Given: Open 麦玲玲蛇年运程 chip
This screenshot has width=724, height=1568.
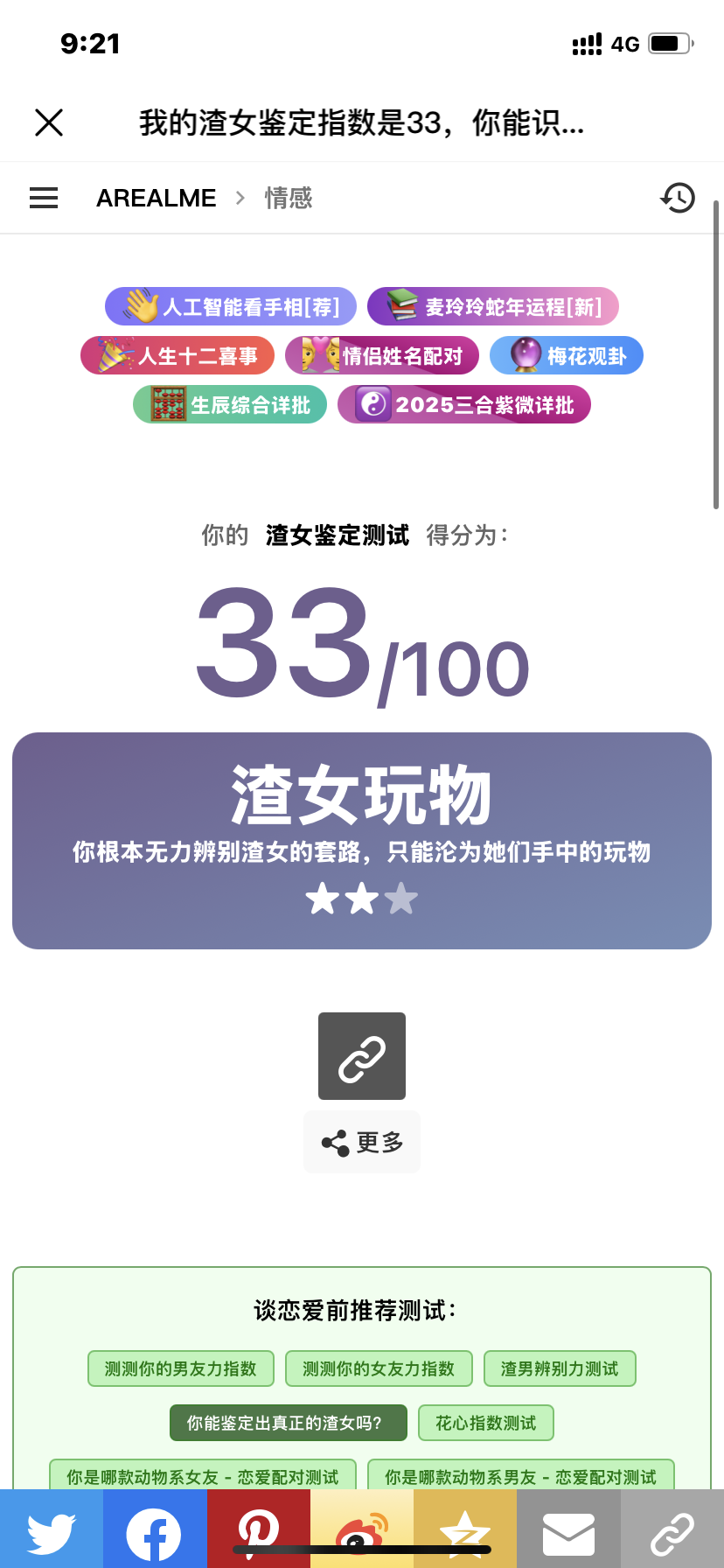Looking at the screenshot, I should coord(493,306).
